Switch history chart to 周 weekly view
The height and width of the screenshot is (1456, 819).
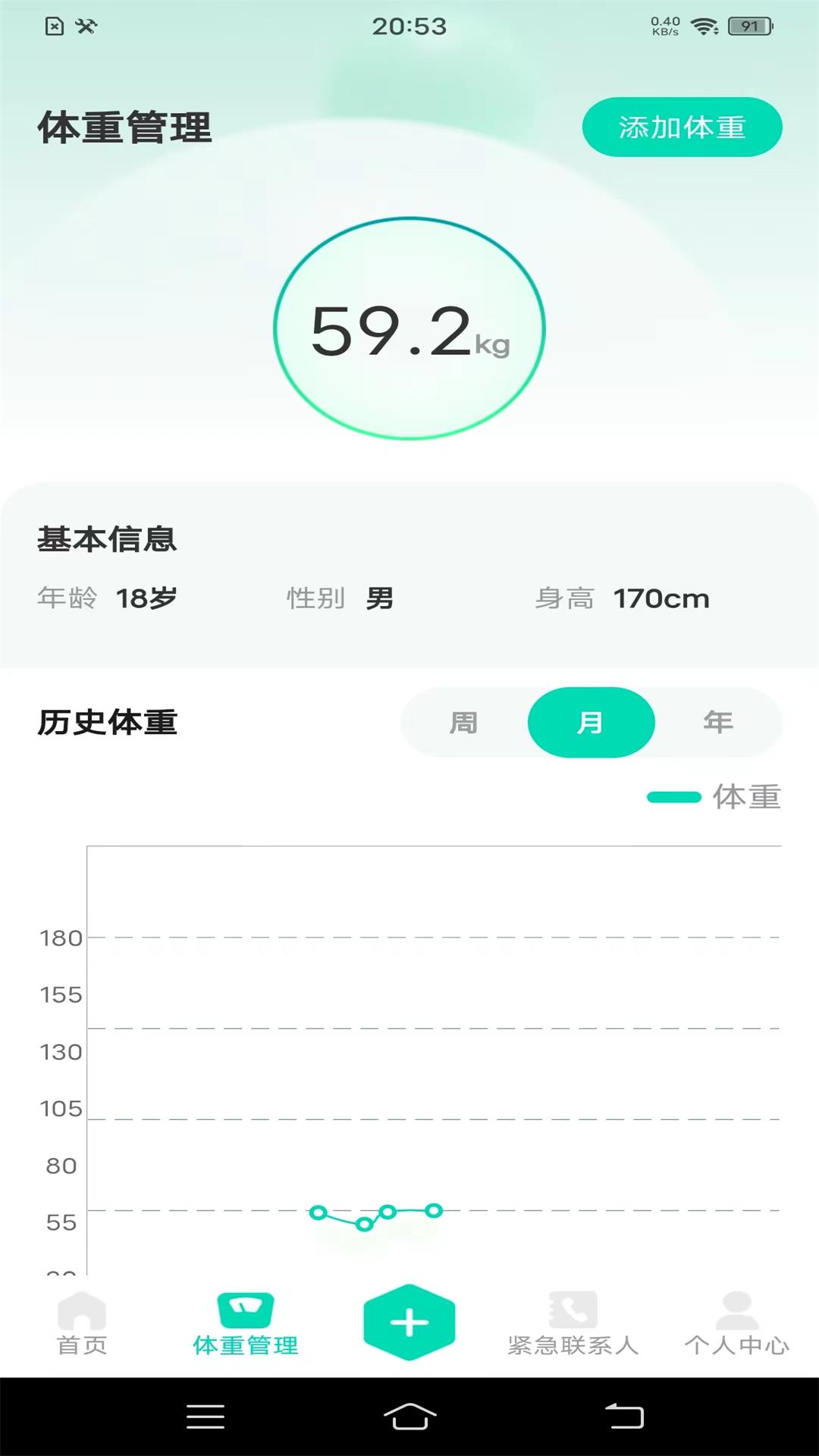point(464,723)
